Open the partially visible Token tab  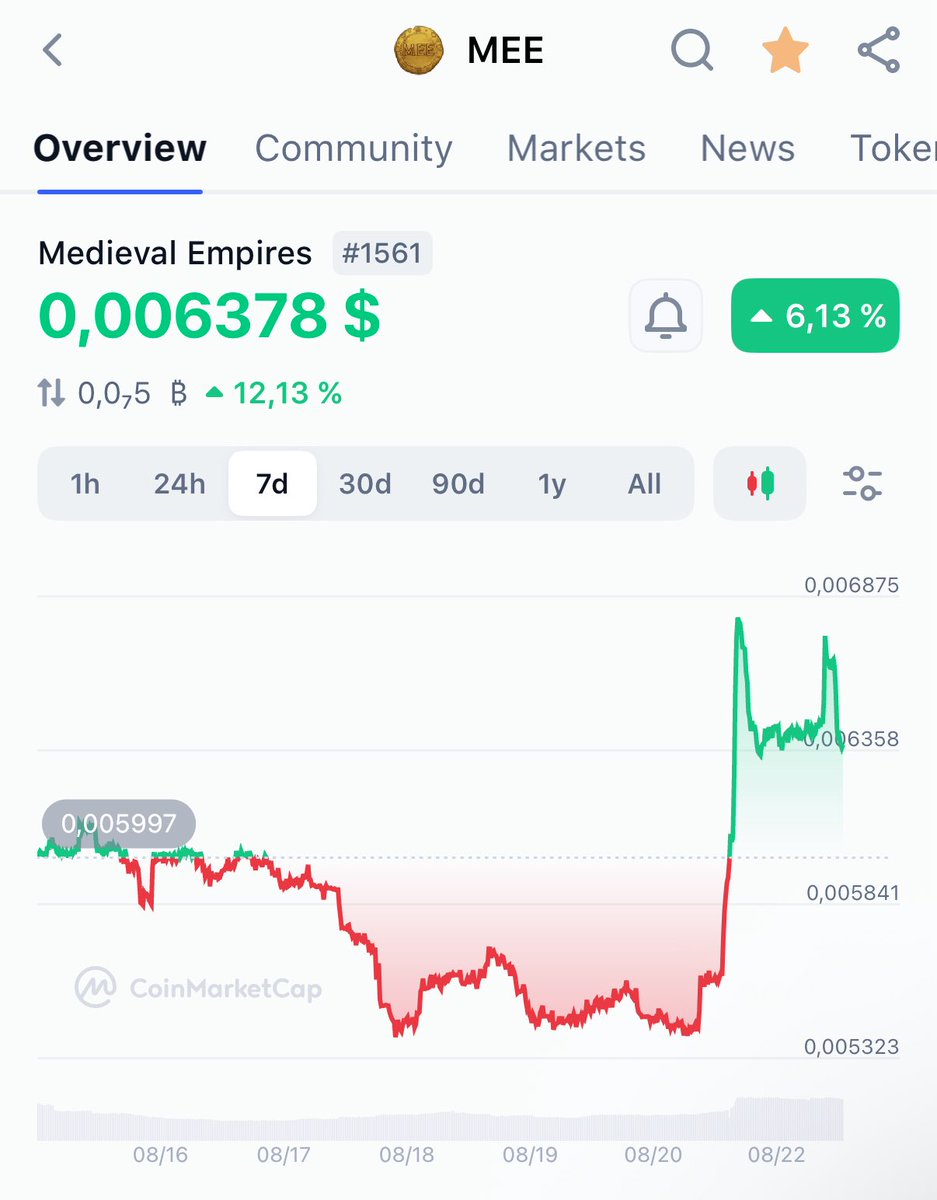click(892, 149)
